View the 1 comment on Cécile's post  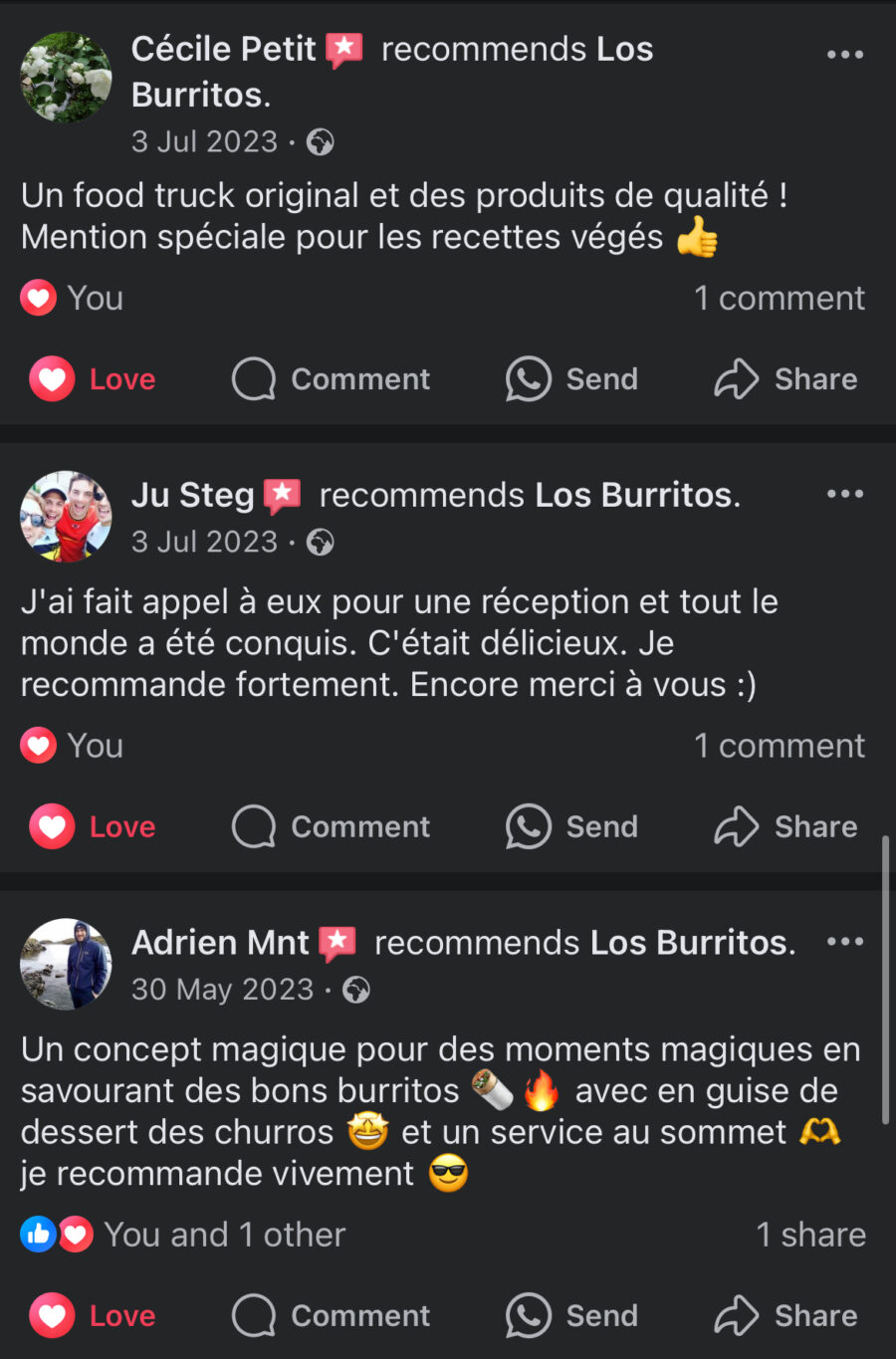point(779,298)
